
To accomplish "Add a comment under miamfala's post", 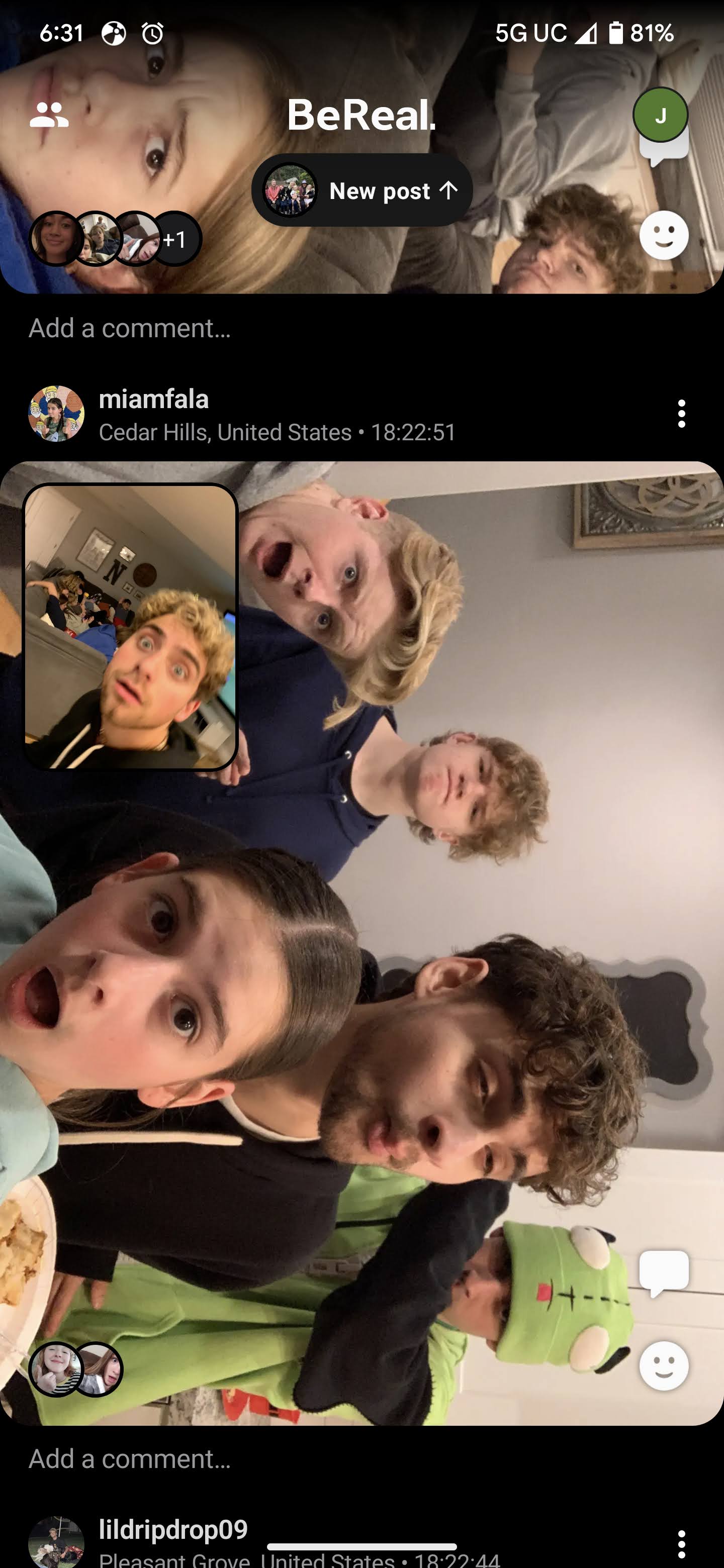I will pyautogui.click(x=130, y=1459).
